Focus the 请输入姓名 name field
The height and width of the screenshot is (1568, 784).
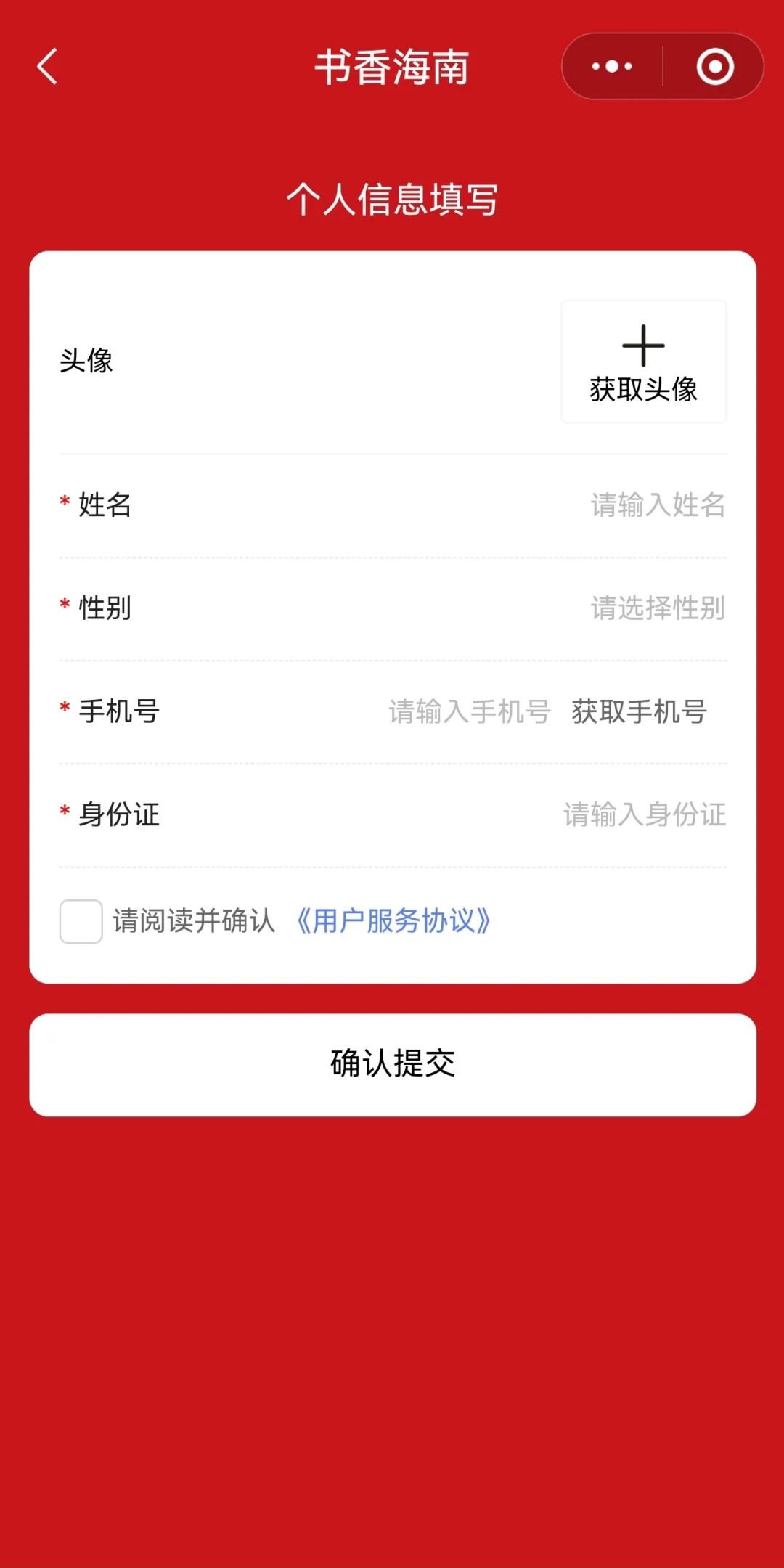(657, 505)
